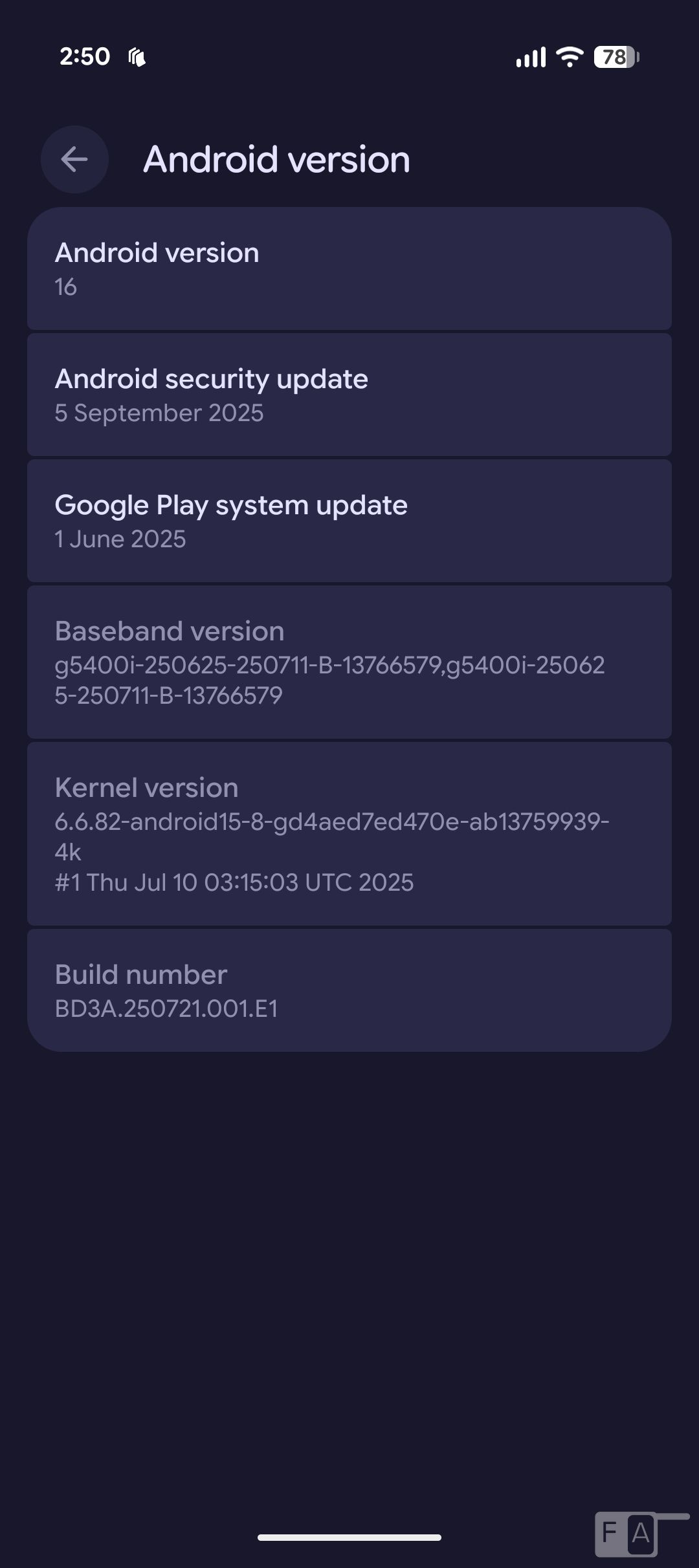Tap the Build number row
The width and height of the screenshot is (699, 1568).
point(349,990)
